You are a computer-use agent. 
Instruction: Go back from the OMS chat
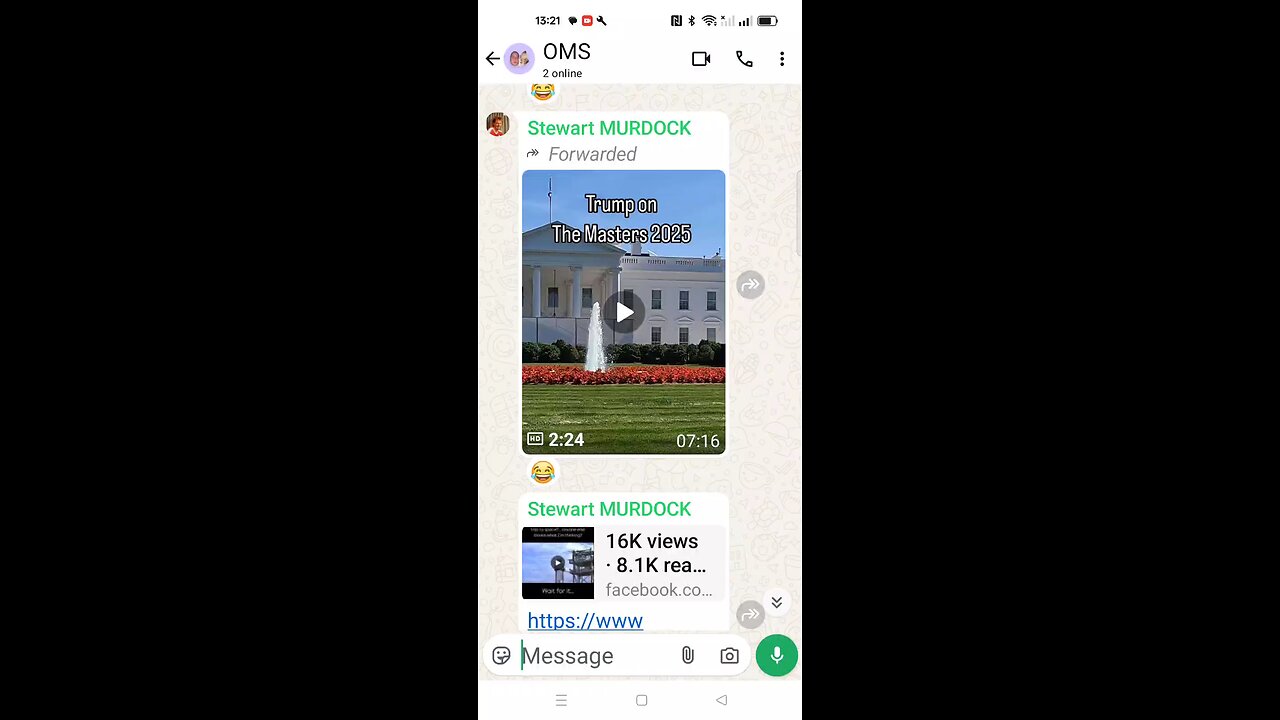[x=492, y=59]
